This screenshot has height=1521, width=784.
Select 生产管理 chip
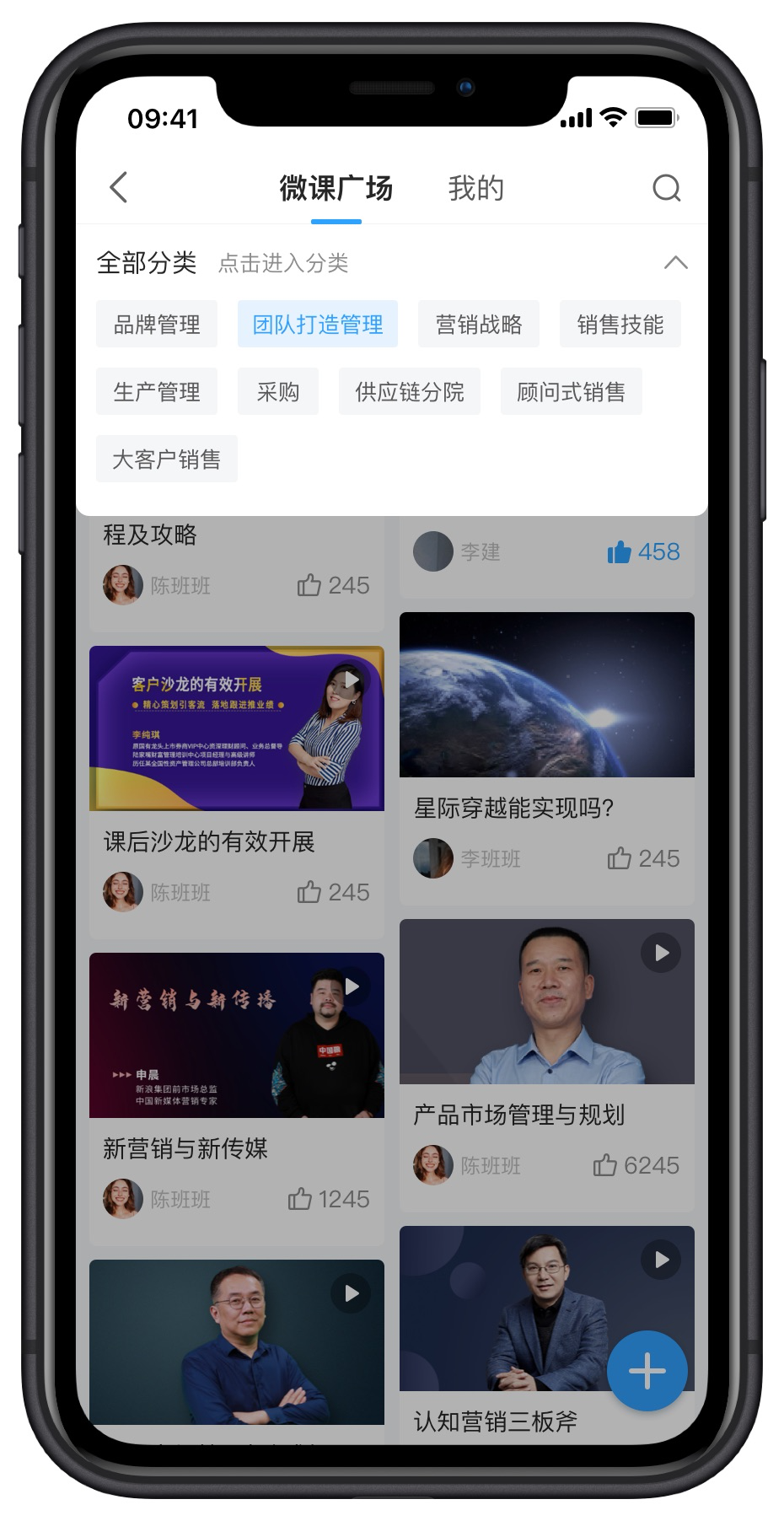[157, 392]
